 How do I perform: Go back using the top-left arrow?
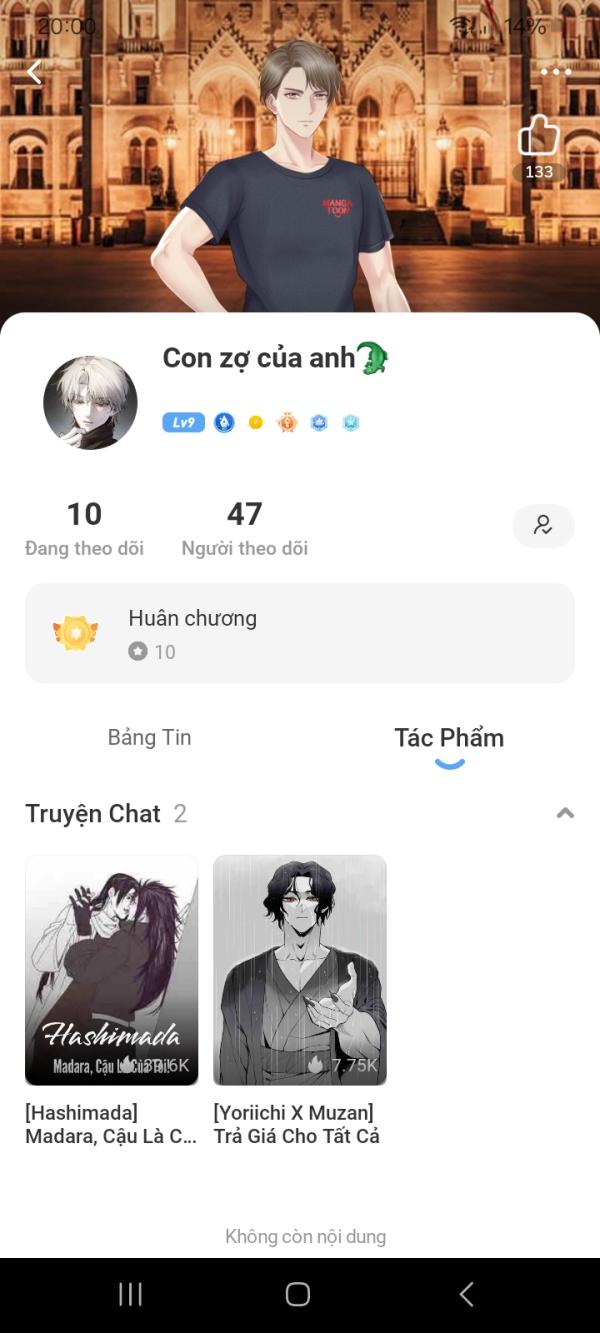[x=34, y=72]
